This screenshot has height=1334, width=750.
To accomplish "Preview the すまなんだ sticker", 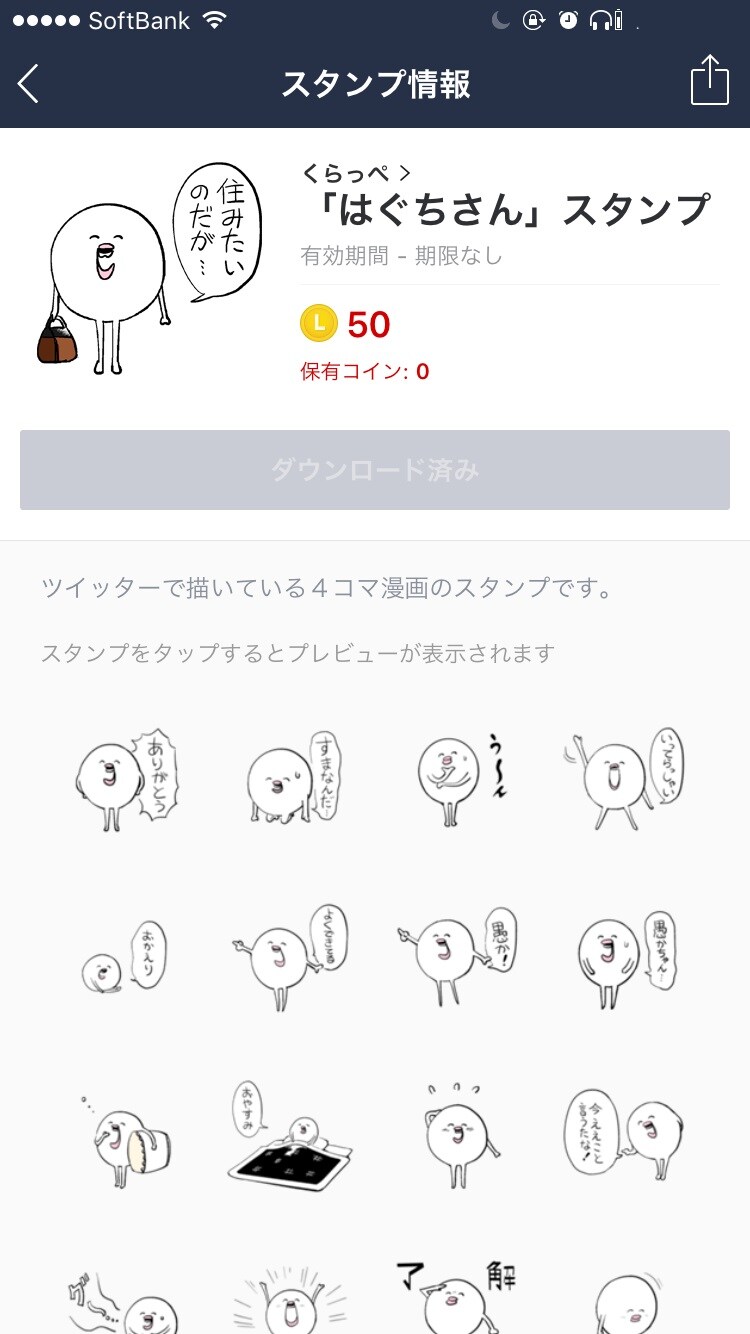I will point(290,780).
